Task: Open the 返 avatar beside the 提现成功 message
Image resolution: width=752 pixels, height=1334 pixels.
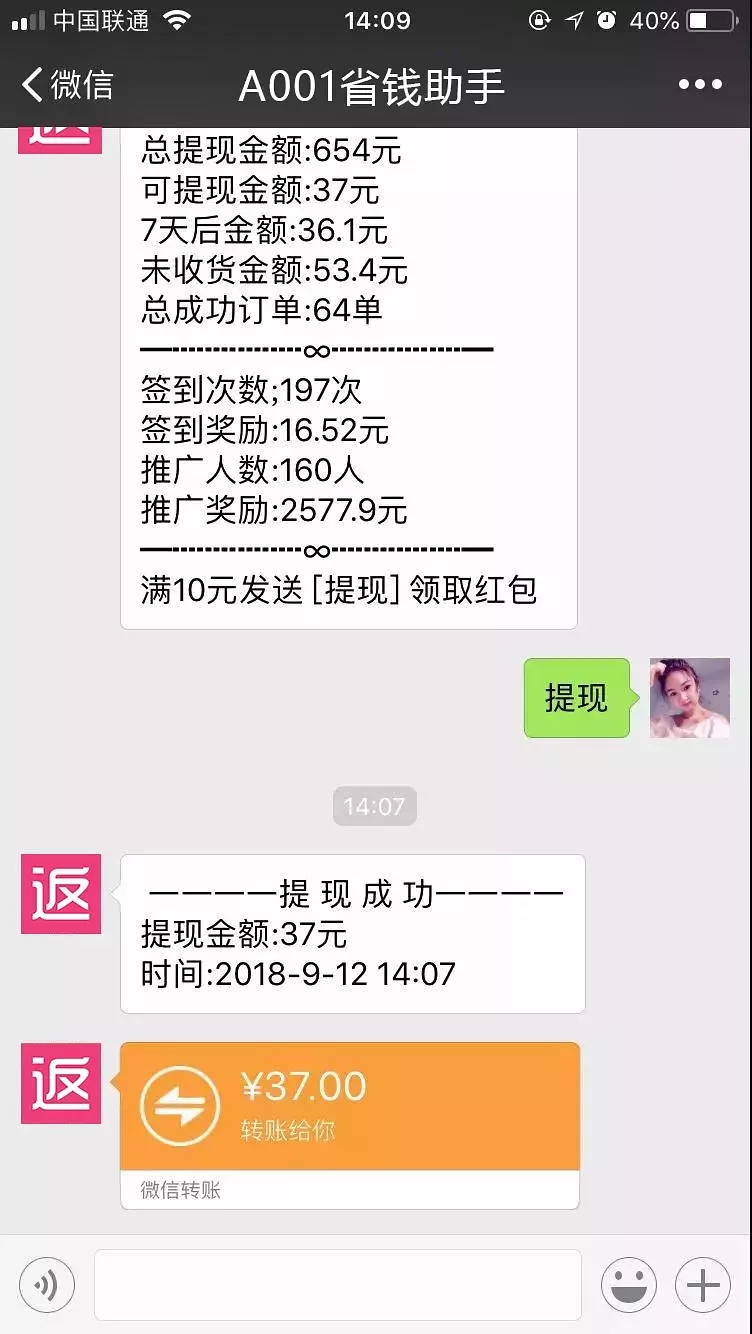Action: (x=61, y=894)
